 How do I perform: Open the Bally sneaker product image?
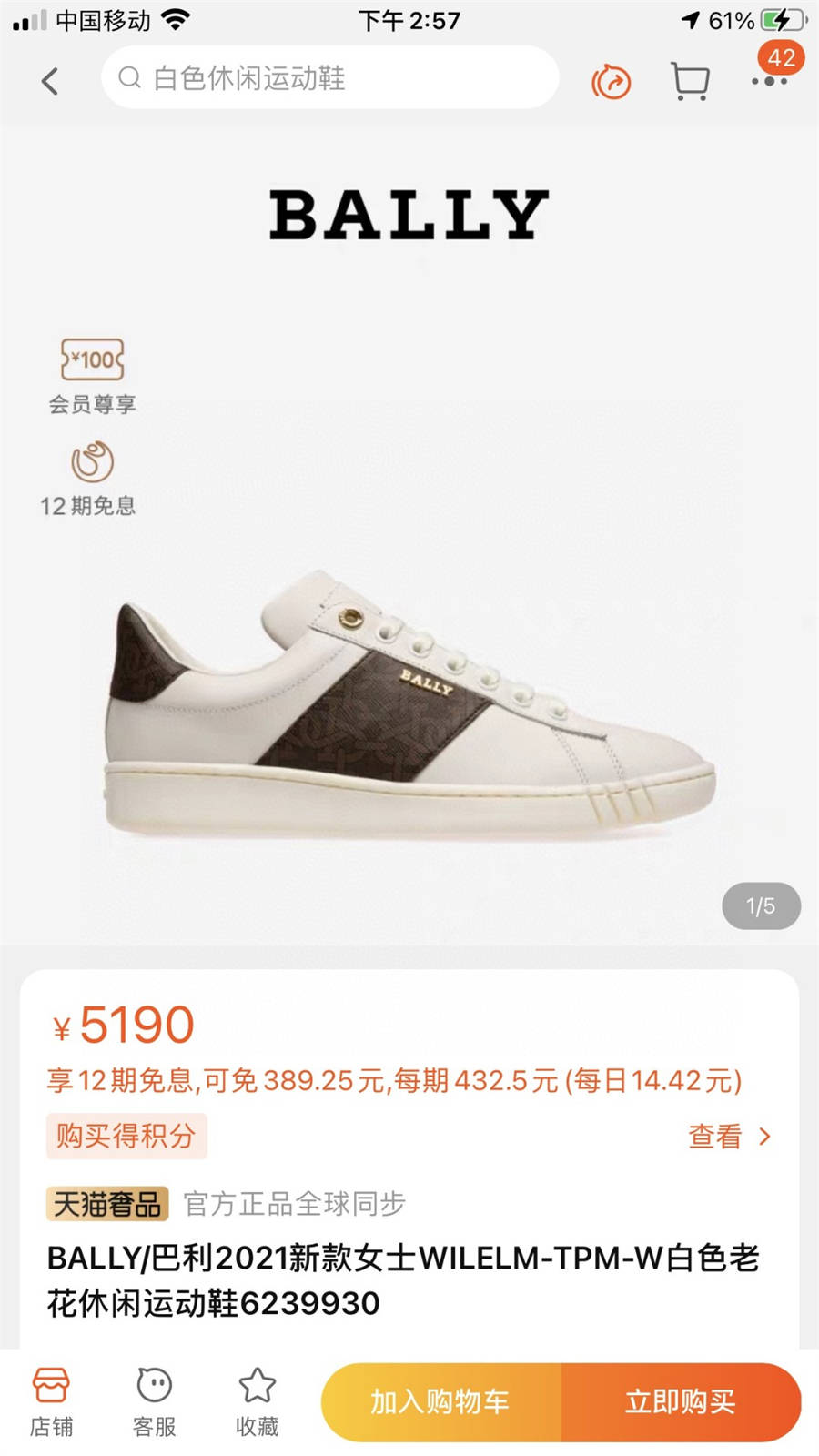[409, 701]
